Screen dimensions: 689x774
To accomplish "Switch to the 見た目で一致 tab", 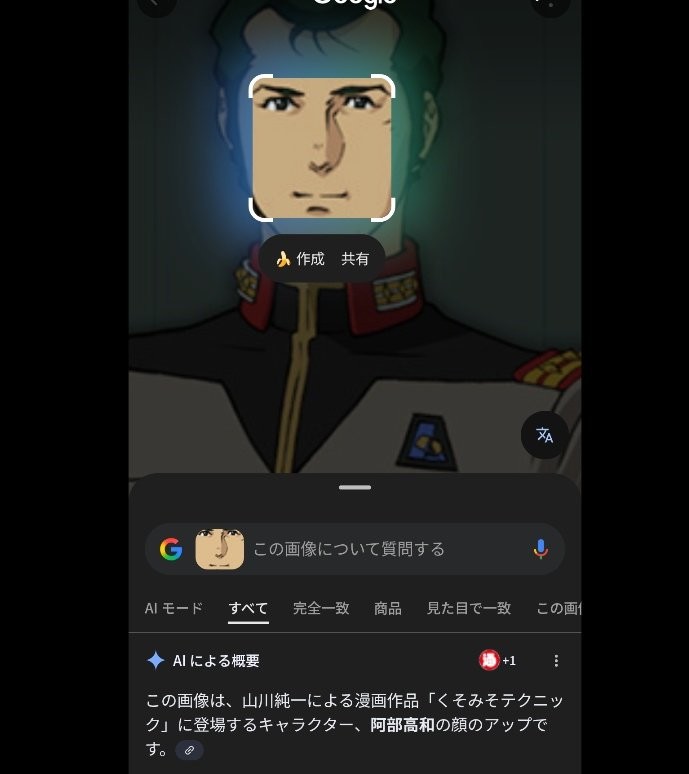I will pyautogui.click(x=468, y=608).
